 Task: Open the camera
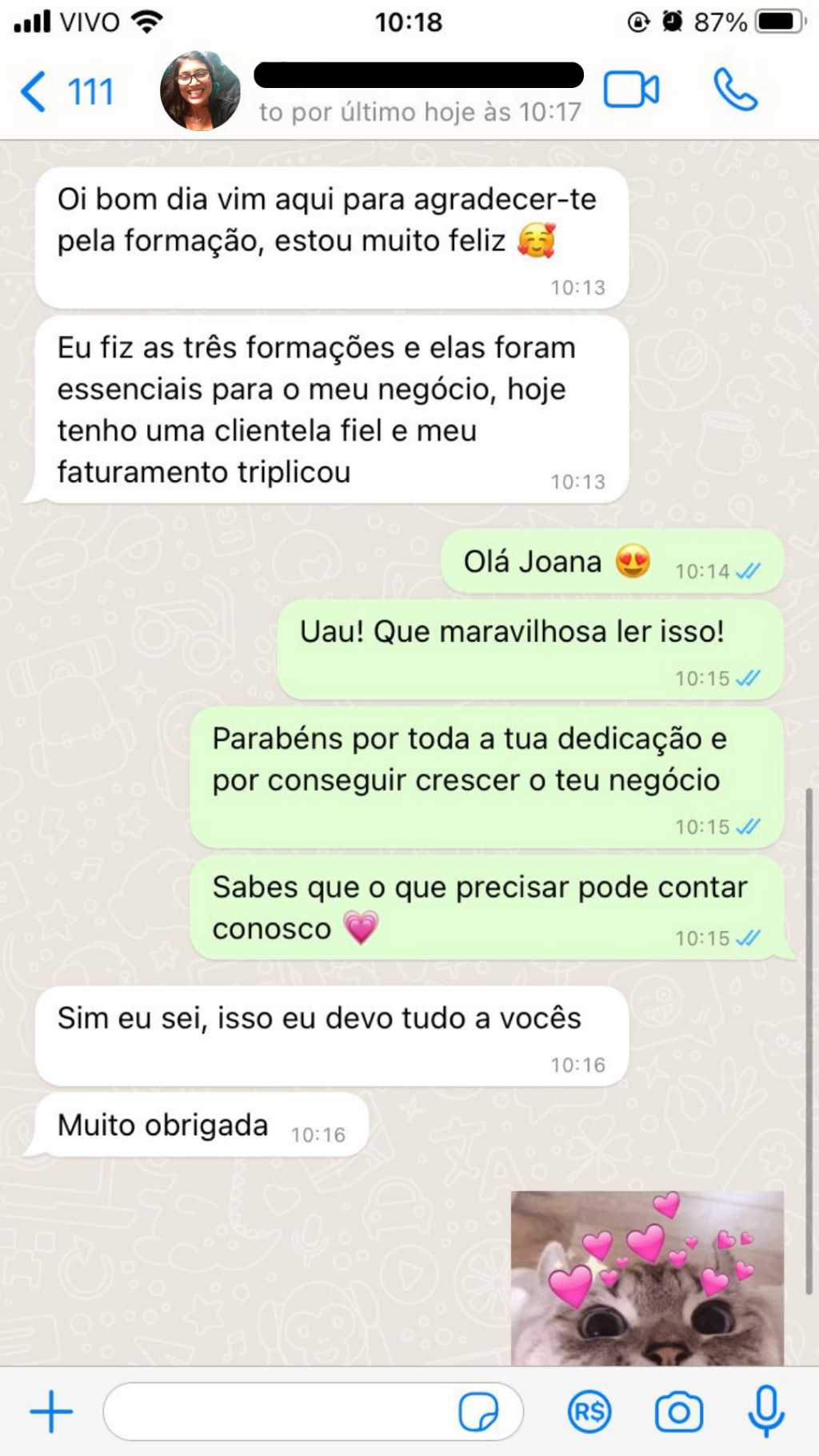point(679,1412)
